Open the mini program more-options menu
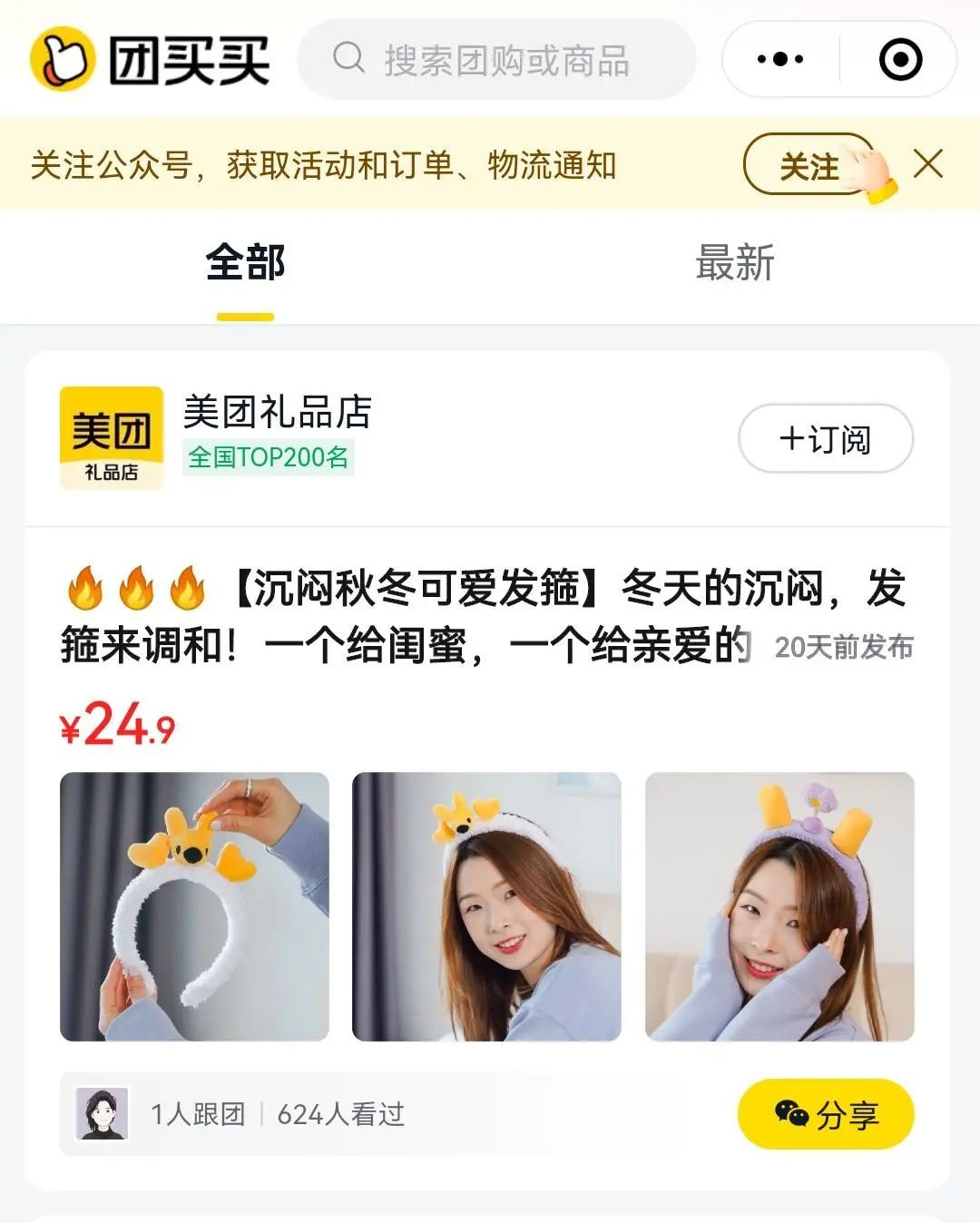Image resolution: width=980 pixels, height=1223 pixels. 780,60
